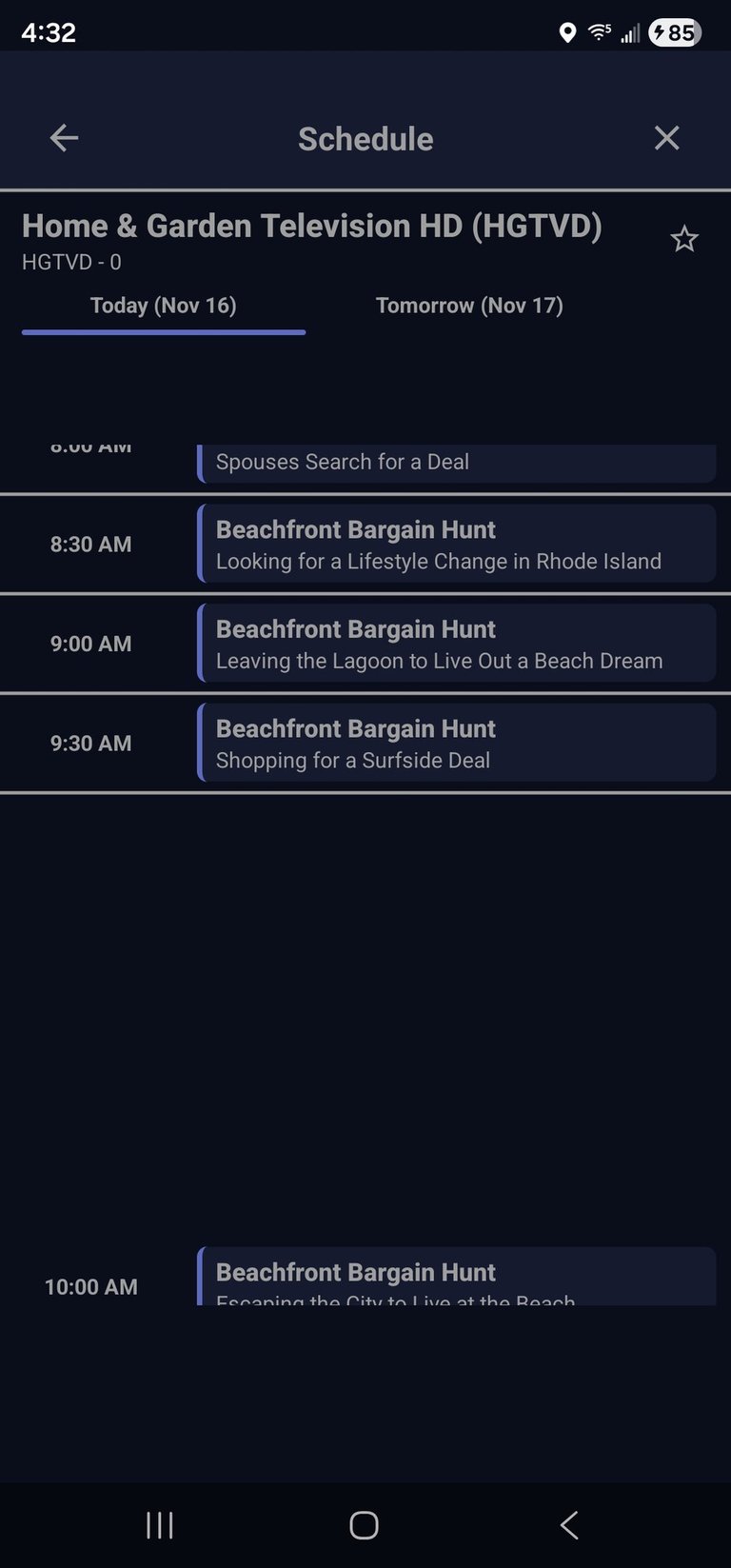The image size is (731, 1568).
Task: Open the Spouses Search for a Deal episode
Action: pyautogui.click(x=457, y=463)
